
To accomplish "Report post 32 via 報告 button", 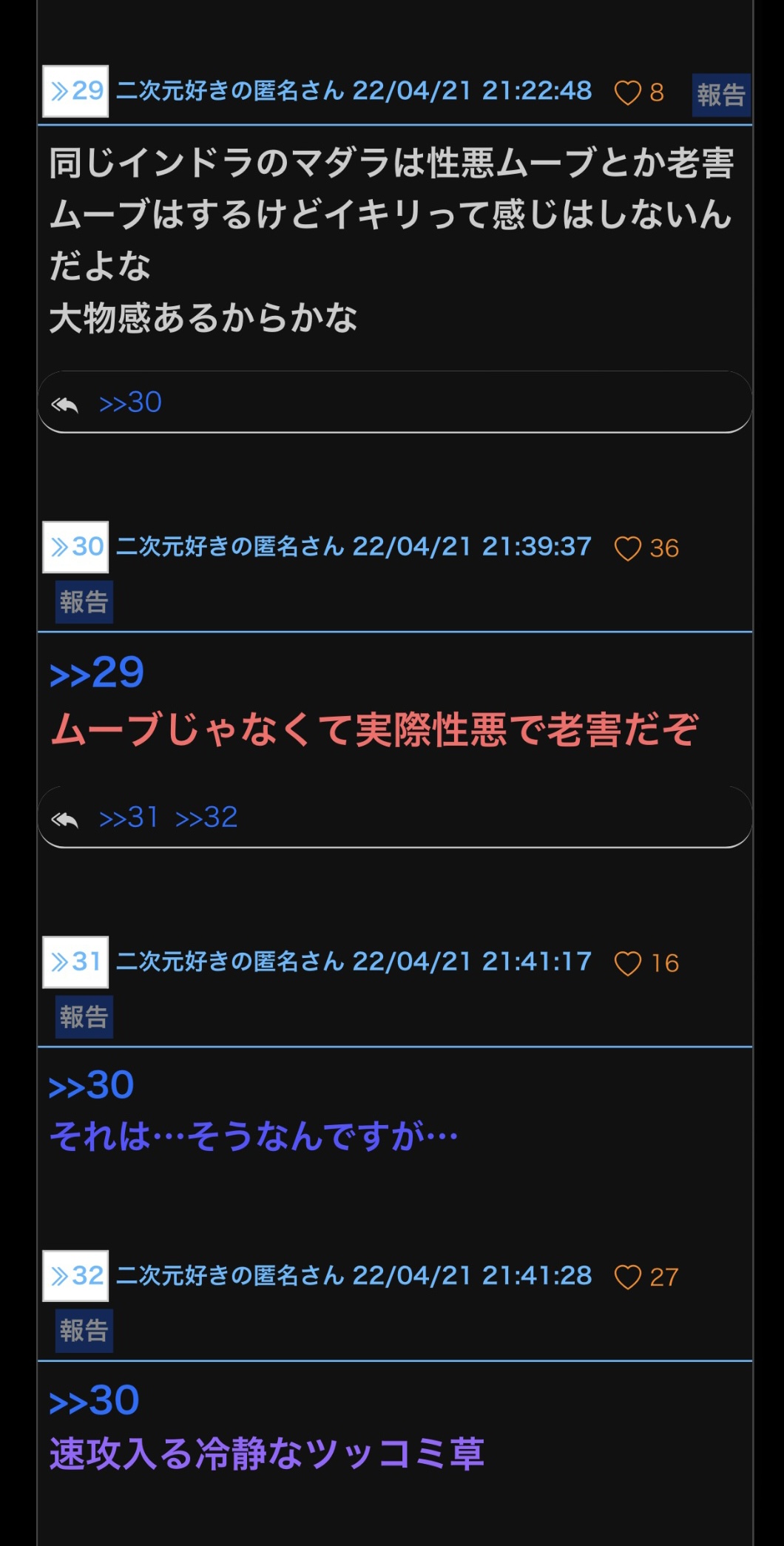I will pyautogui.click(x=84, y=1331).
